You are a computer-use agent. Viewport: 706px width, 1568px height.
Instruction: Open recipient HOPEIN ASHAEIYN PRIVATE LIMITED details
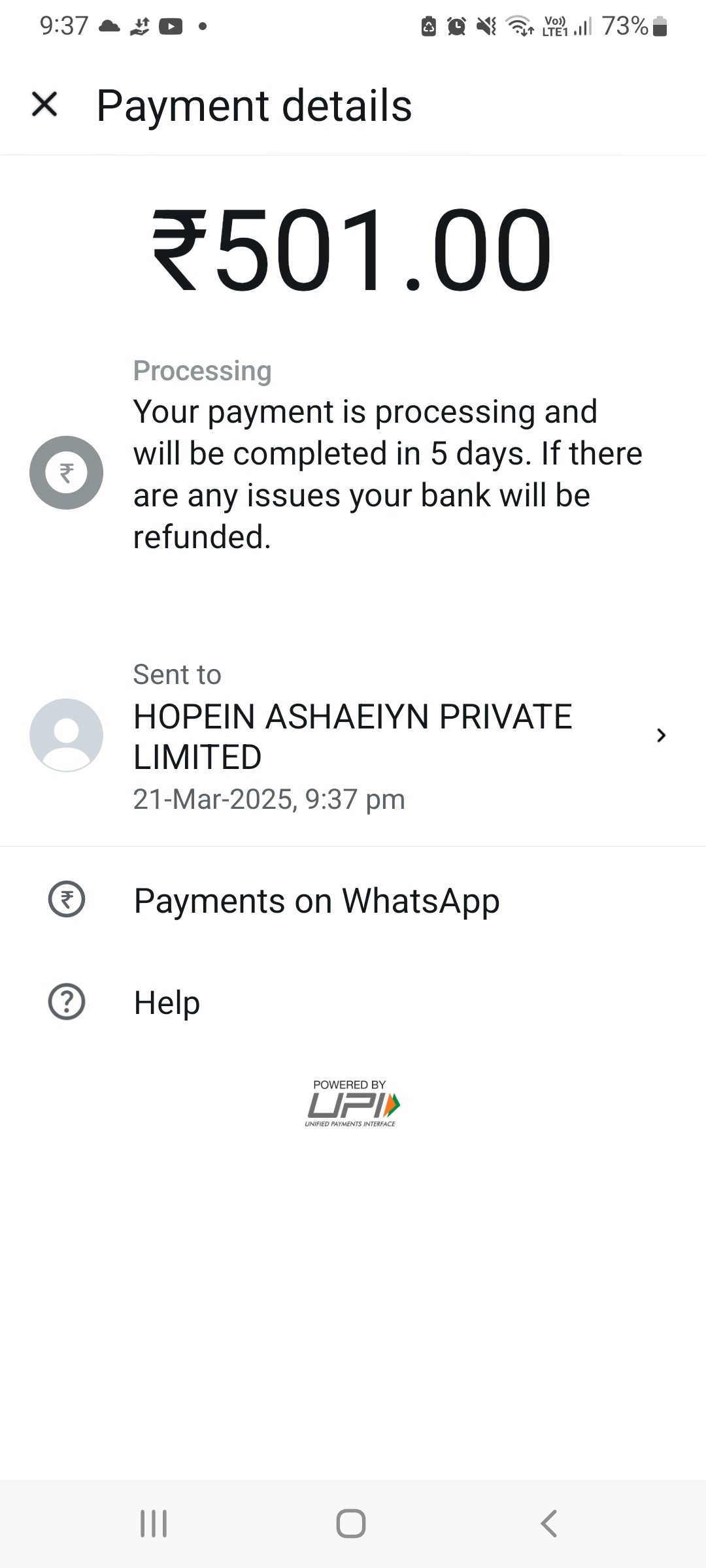click(353, 736)
